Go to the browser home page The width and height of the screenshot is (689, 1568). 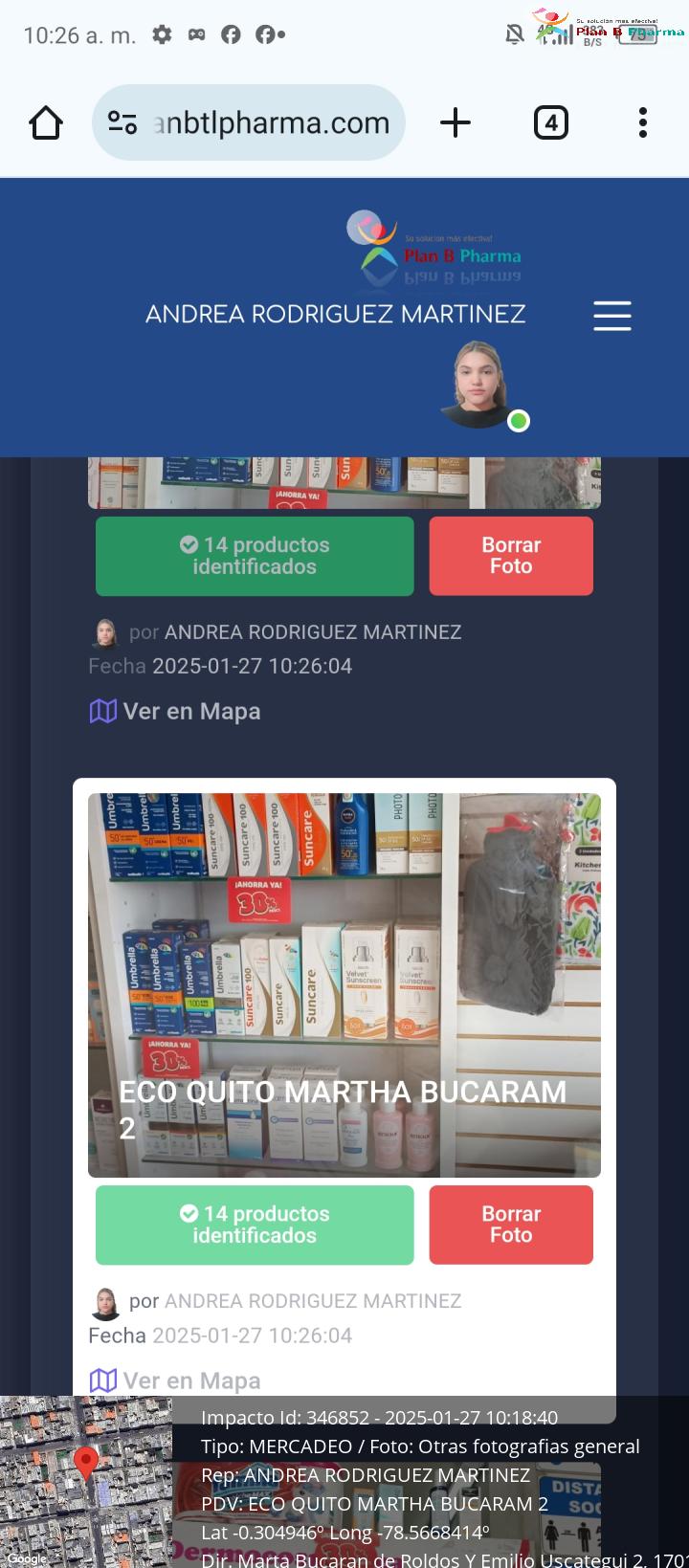point(46,122)
